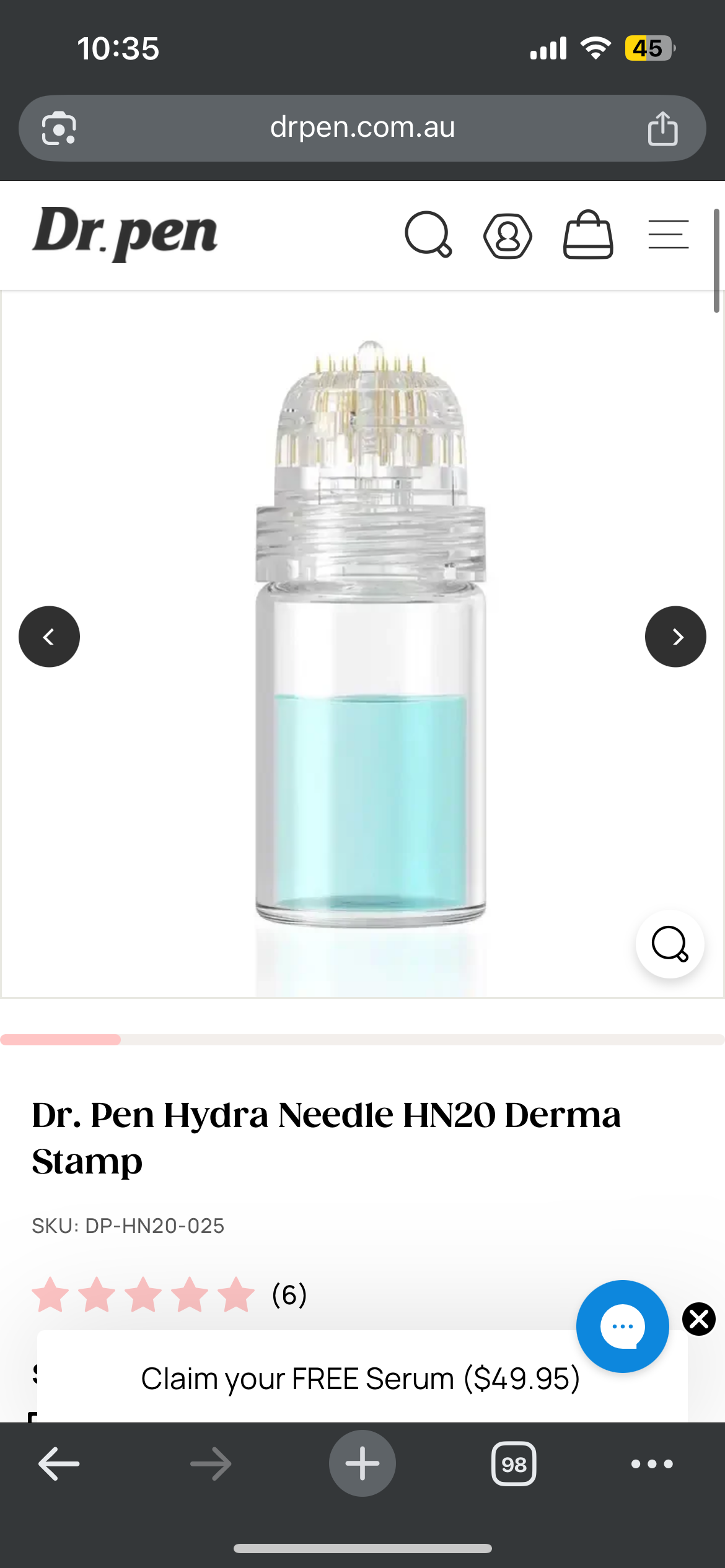
Task: Open the account profile icon
Action: pos(507,235)
